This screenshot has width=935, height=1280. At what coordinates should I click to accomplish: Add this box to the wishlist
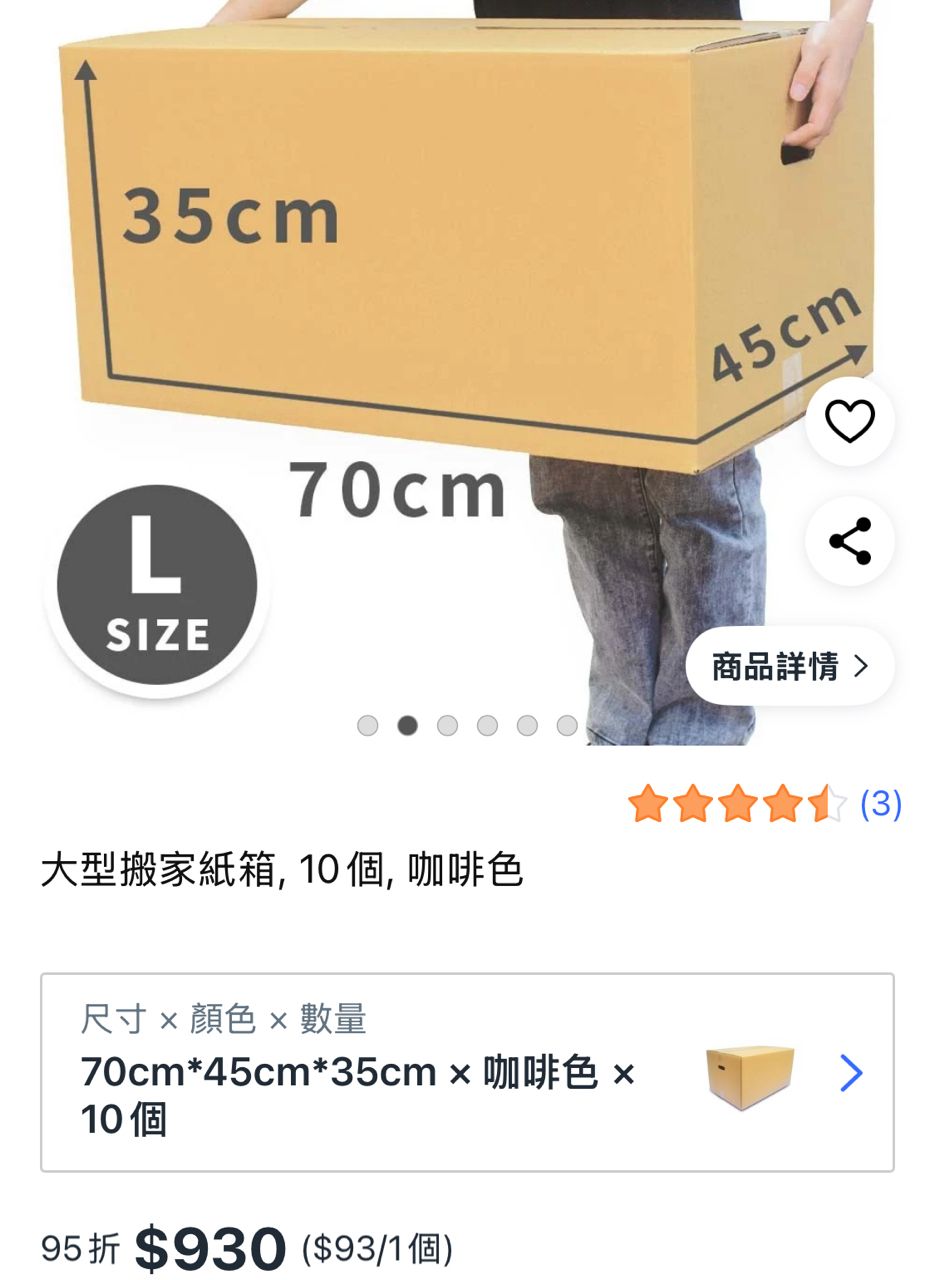click(849, 421)
